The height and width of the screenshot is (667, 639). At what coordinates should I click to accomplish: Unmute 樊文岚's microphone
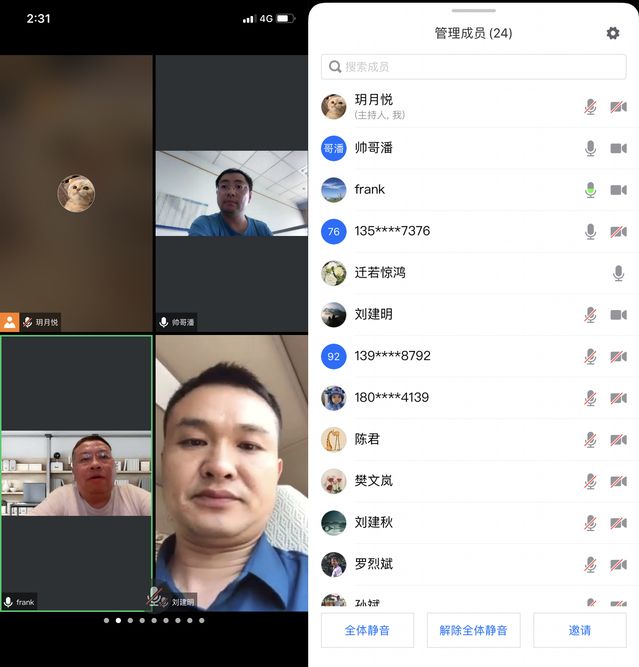pyautogui.click(x=590, y=481)
